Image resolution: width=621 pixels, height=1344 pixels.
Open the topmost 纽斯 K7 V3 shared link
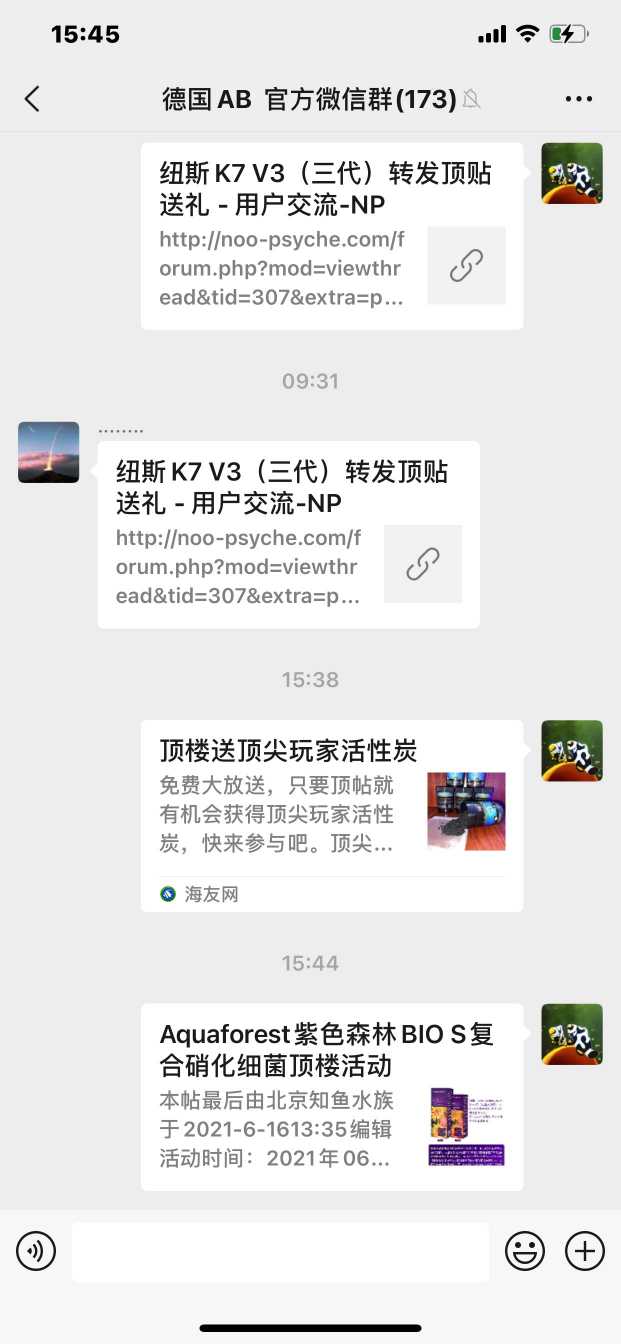pos(331,236)
